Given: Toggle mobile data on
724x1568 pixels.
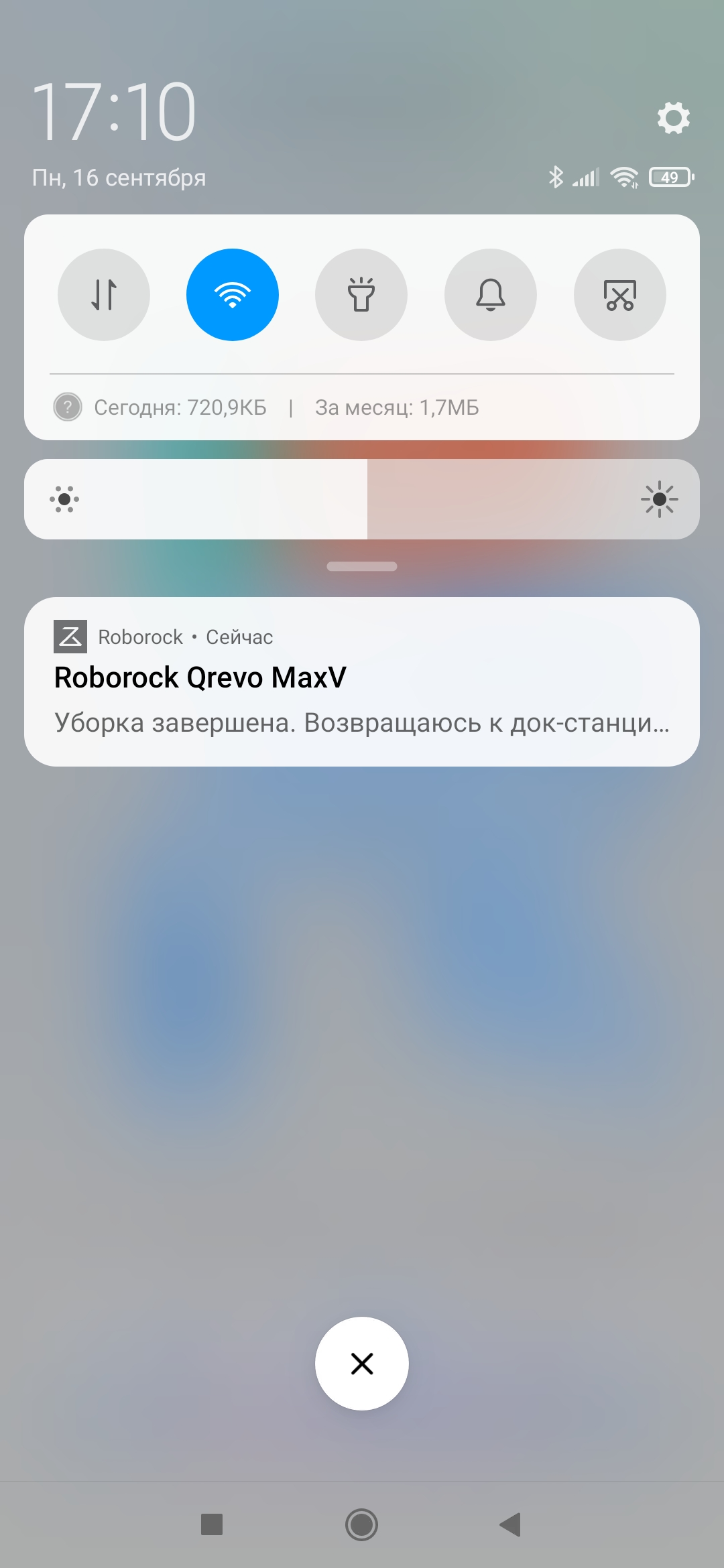Looking at the screenshot, I should [104, 295].
